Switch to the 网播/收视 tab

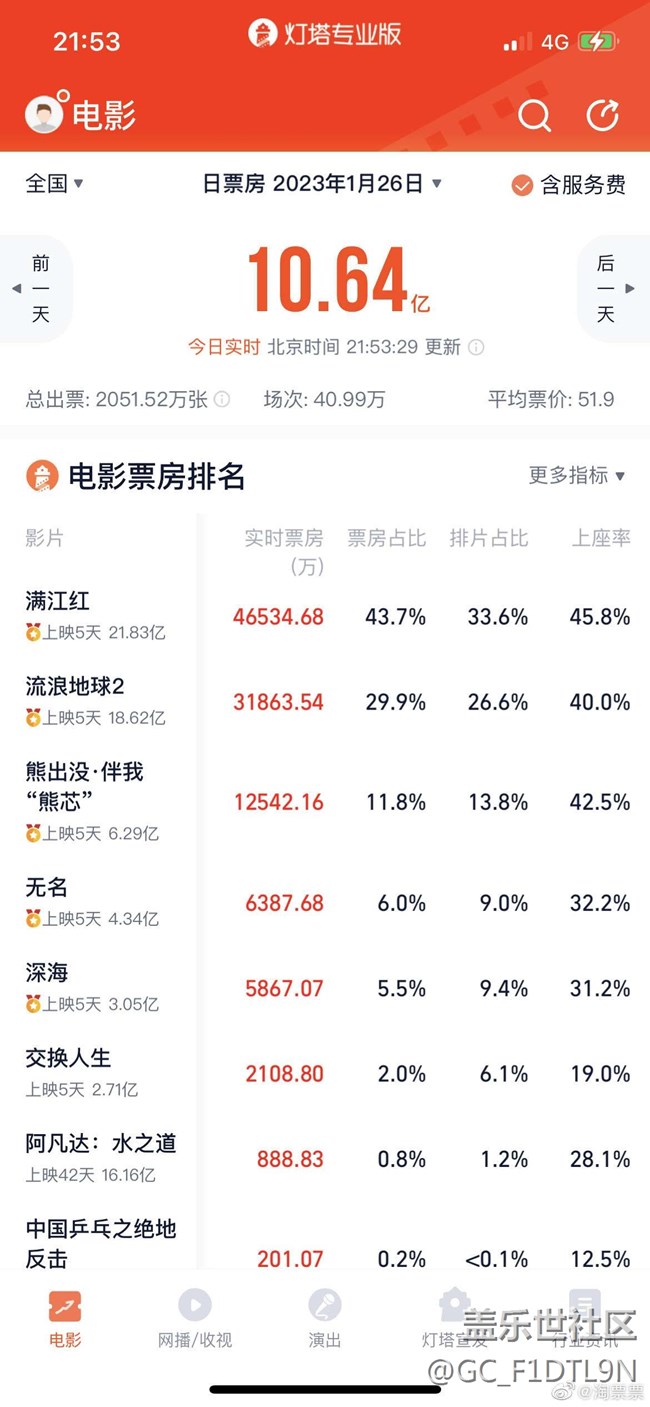click(x=195, y=1318)
